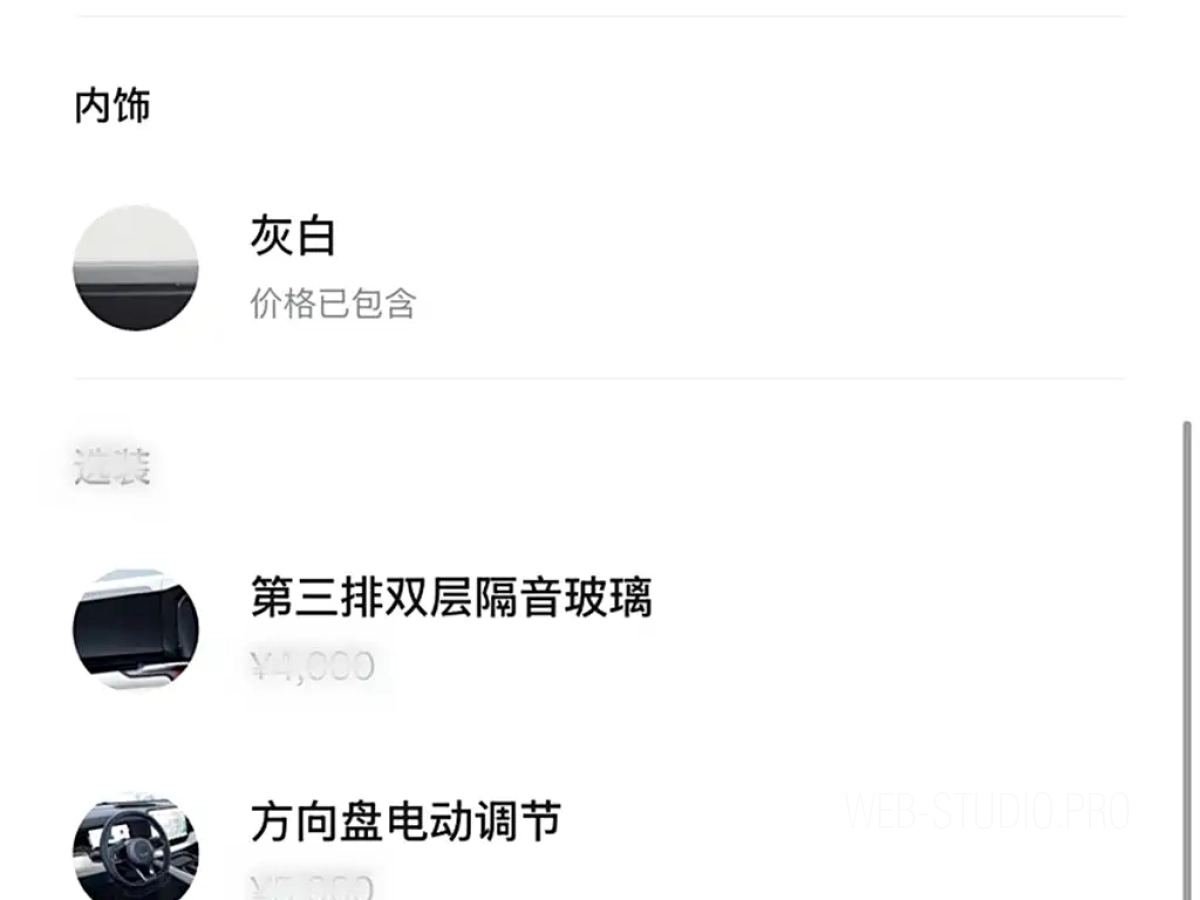
Task: Pick the 方向盘电动调节 option
Action: 405,824
